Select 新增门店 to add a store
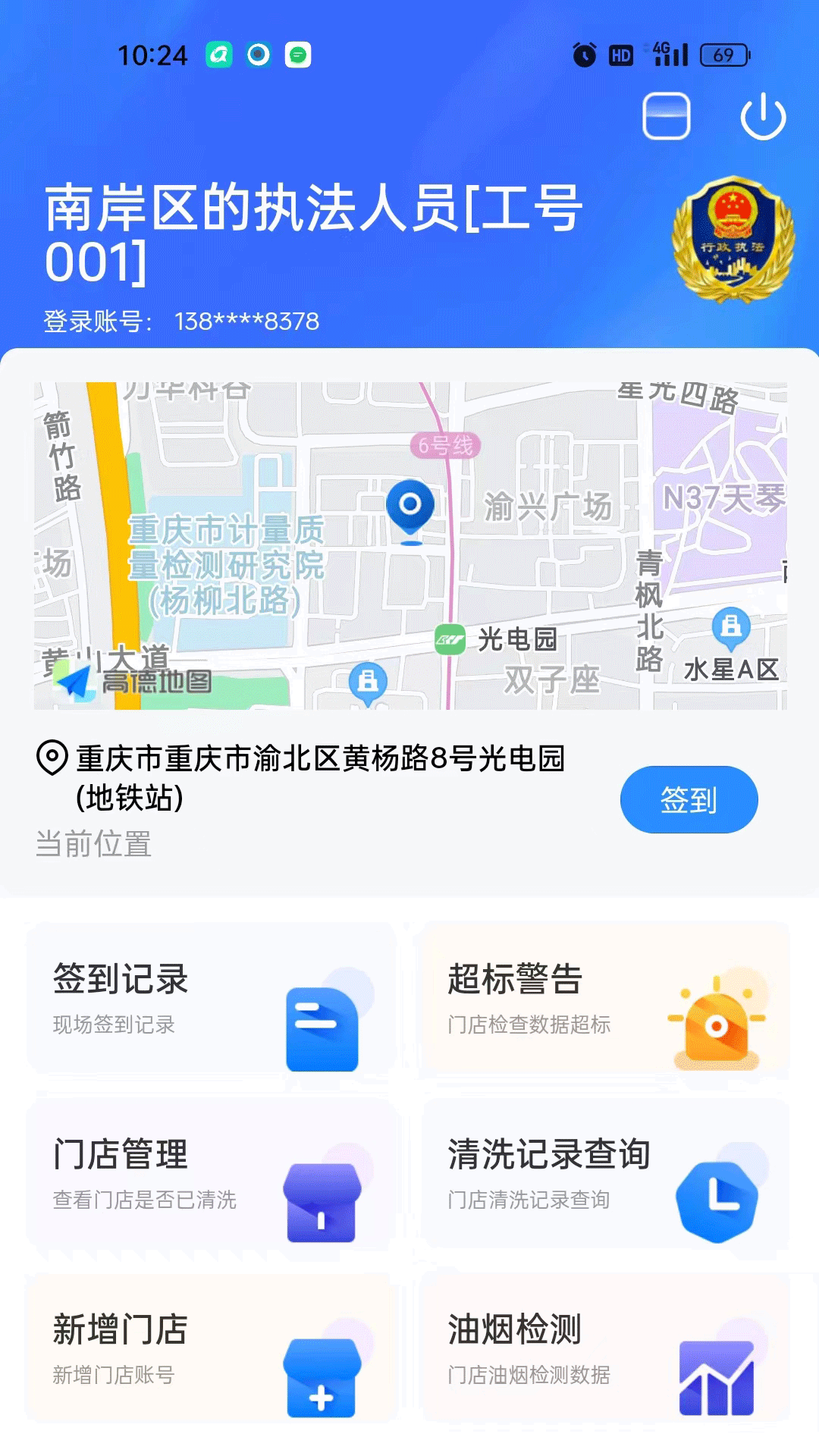Screen dimensions: 819x1456 pyautogui.click(x=211, y=1348)
